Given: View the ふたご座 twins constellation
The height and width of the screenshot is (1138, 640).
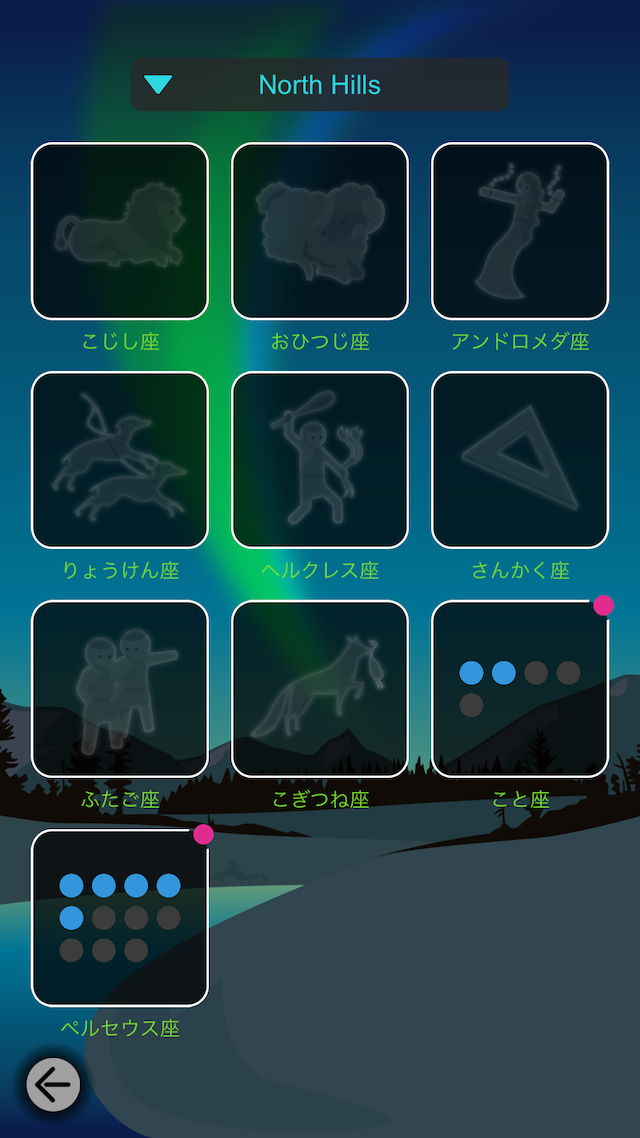Looking at the screenshot, I should [x=120, y=689].
